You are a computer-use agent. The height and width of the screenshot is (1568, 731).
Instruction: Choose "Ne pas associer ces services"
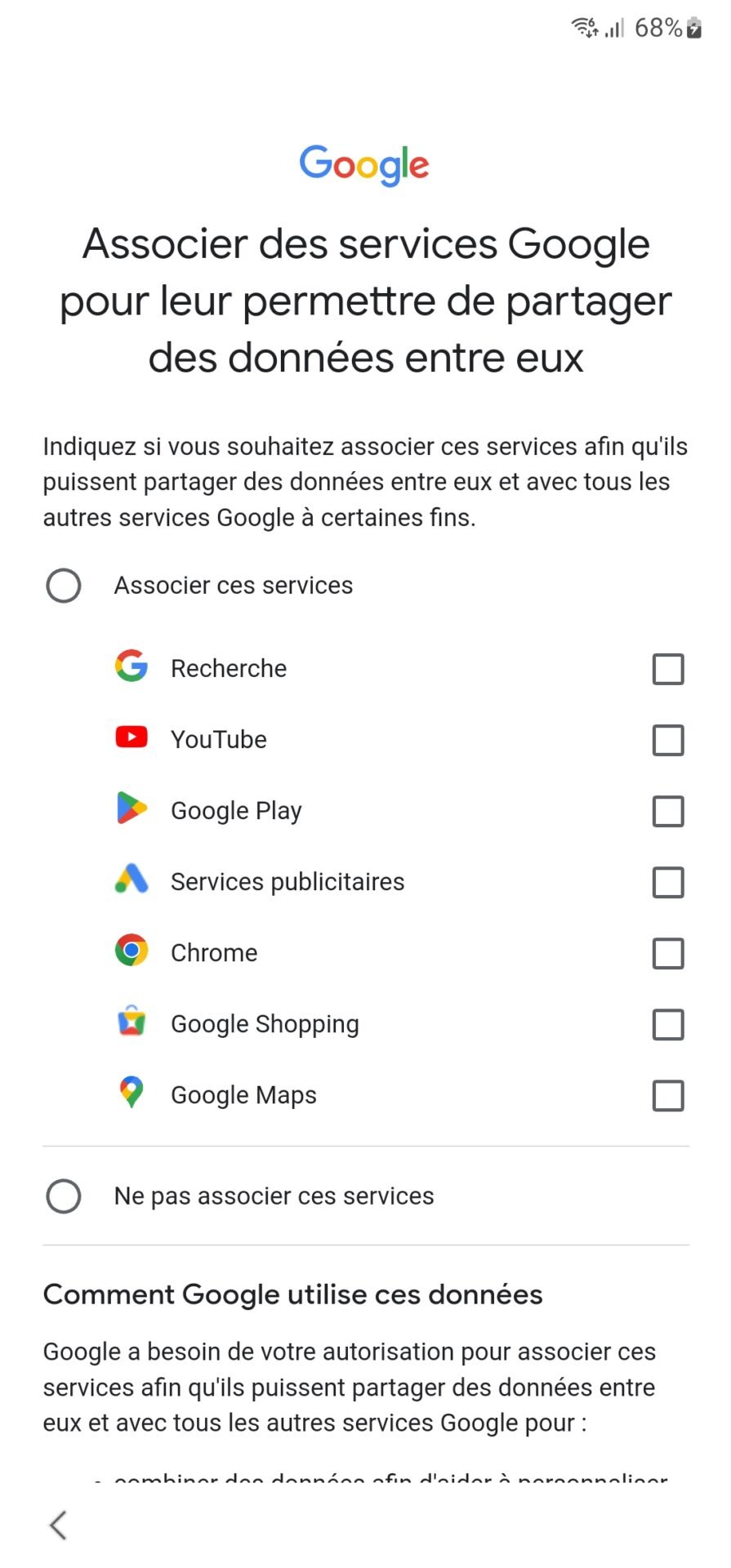pyautogui.click(x=64, y=1196)
